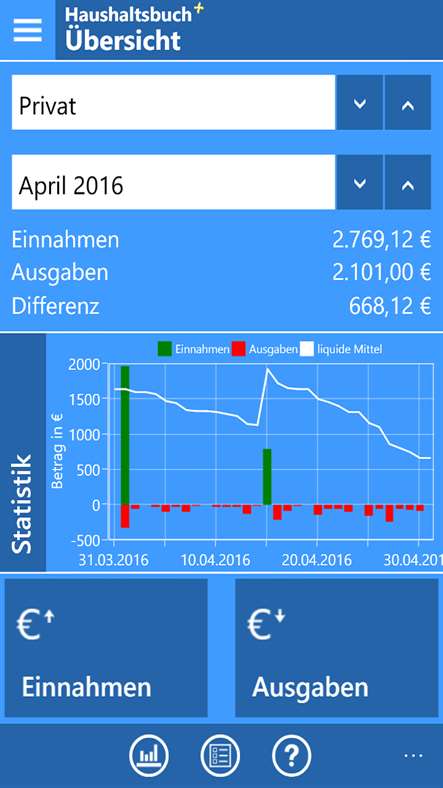Screen dimensions: 443x788
Task: Open the help question mark icon
Action: coord(292,755)
